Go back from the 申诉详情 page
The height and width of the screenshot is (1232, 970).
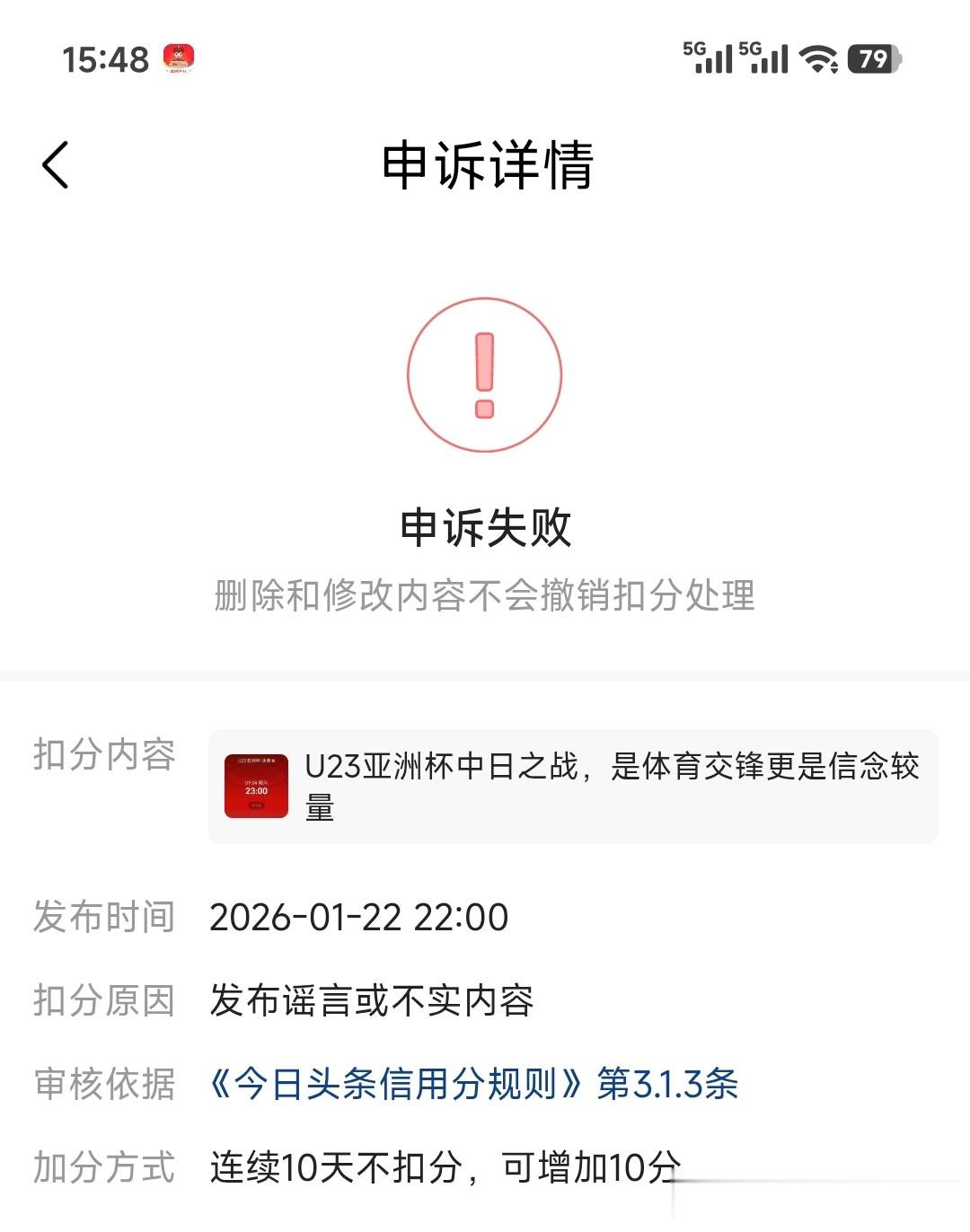(56, 165)
